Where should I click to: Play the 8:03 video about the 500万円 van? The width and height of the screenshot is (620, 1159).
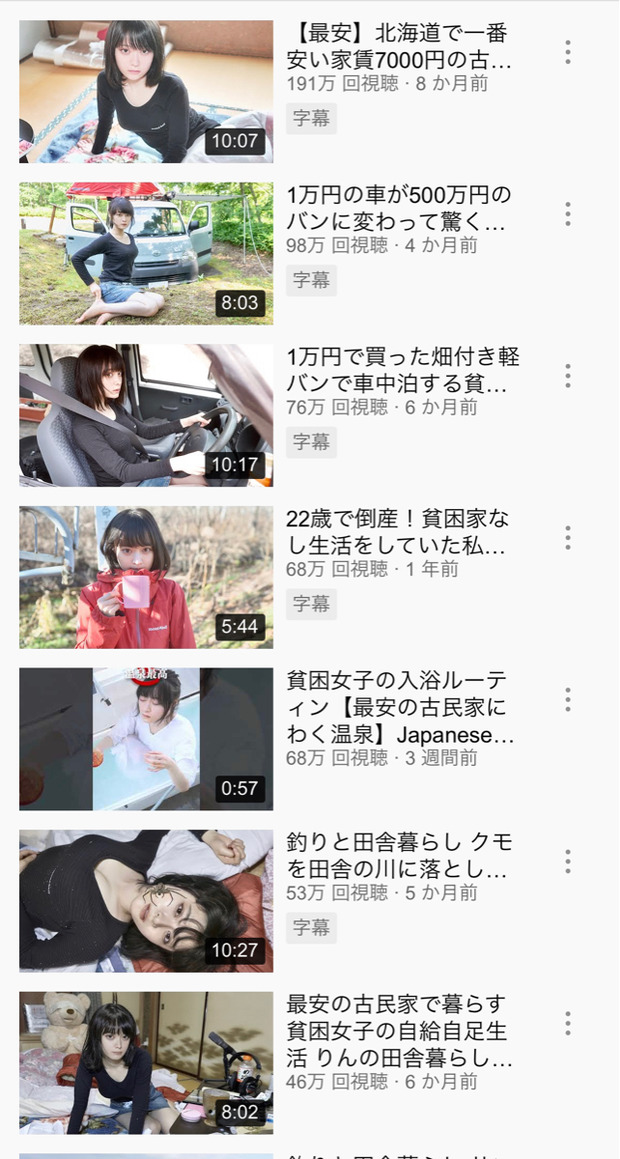(x=146, y=253)
